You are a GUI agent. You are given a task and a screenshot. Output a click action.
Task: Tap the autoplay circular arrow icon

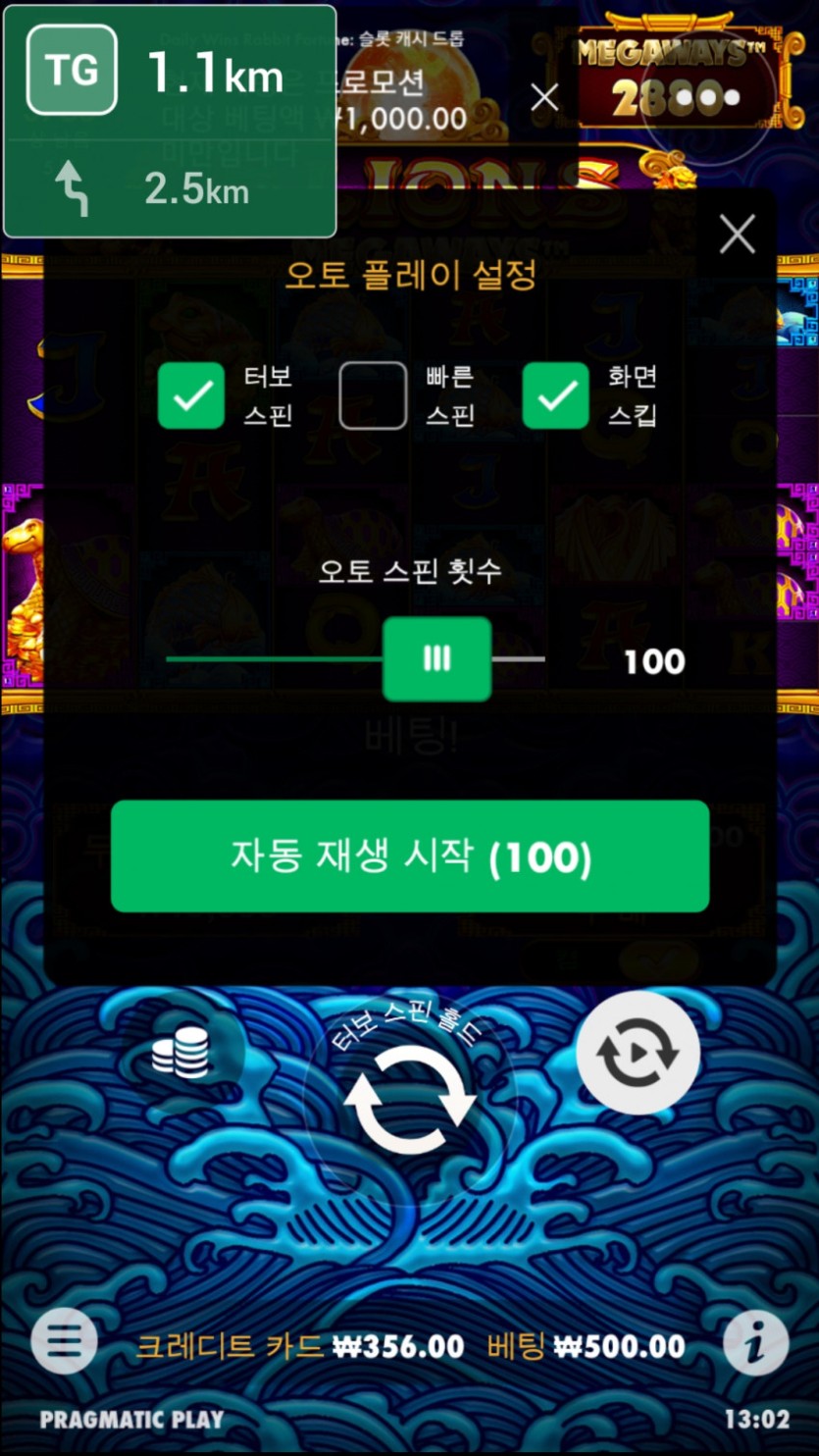pyautogui.click(x=638, y=1053)
